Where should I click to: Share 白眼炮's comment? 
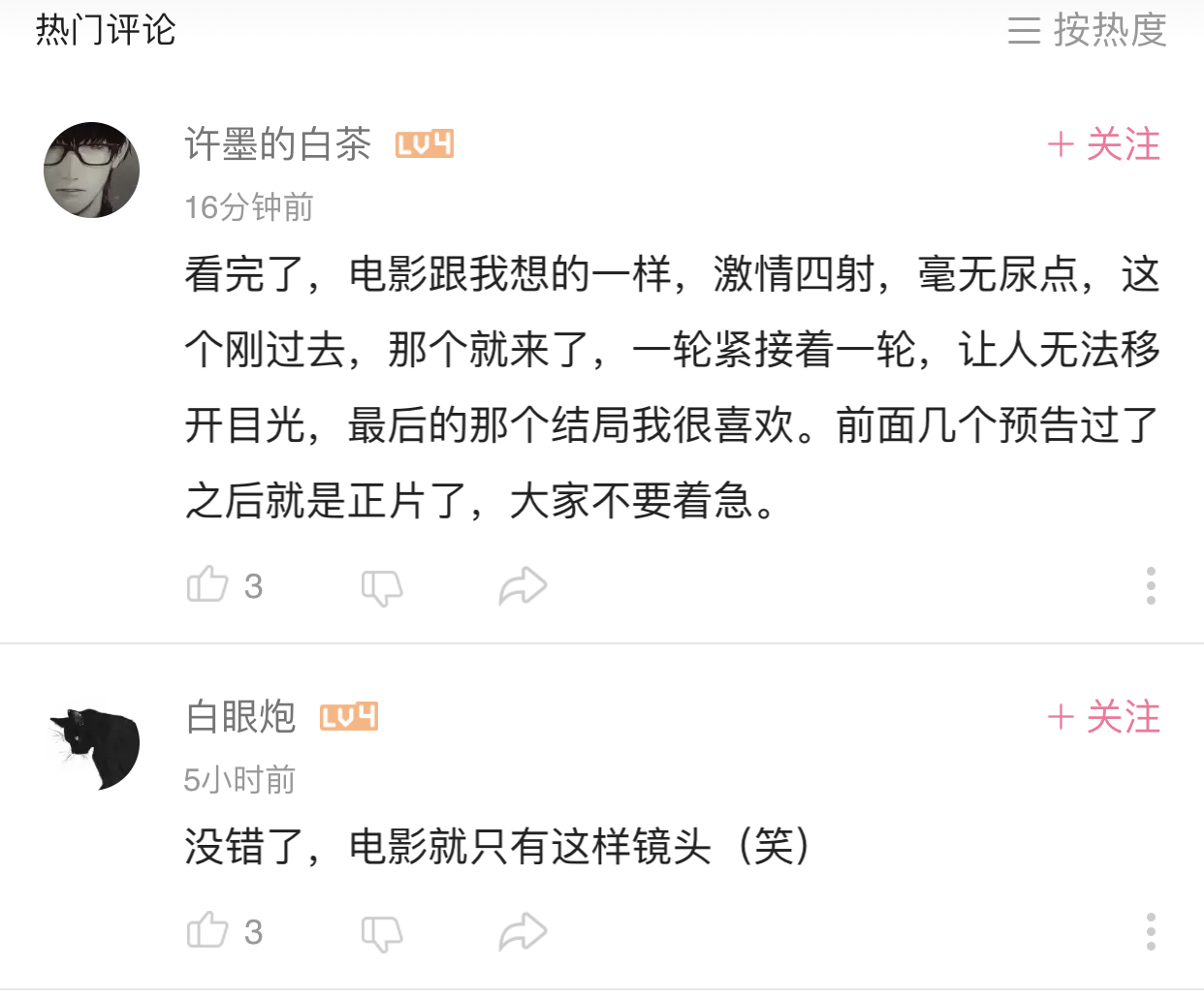[x=523, y=932]
